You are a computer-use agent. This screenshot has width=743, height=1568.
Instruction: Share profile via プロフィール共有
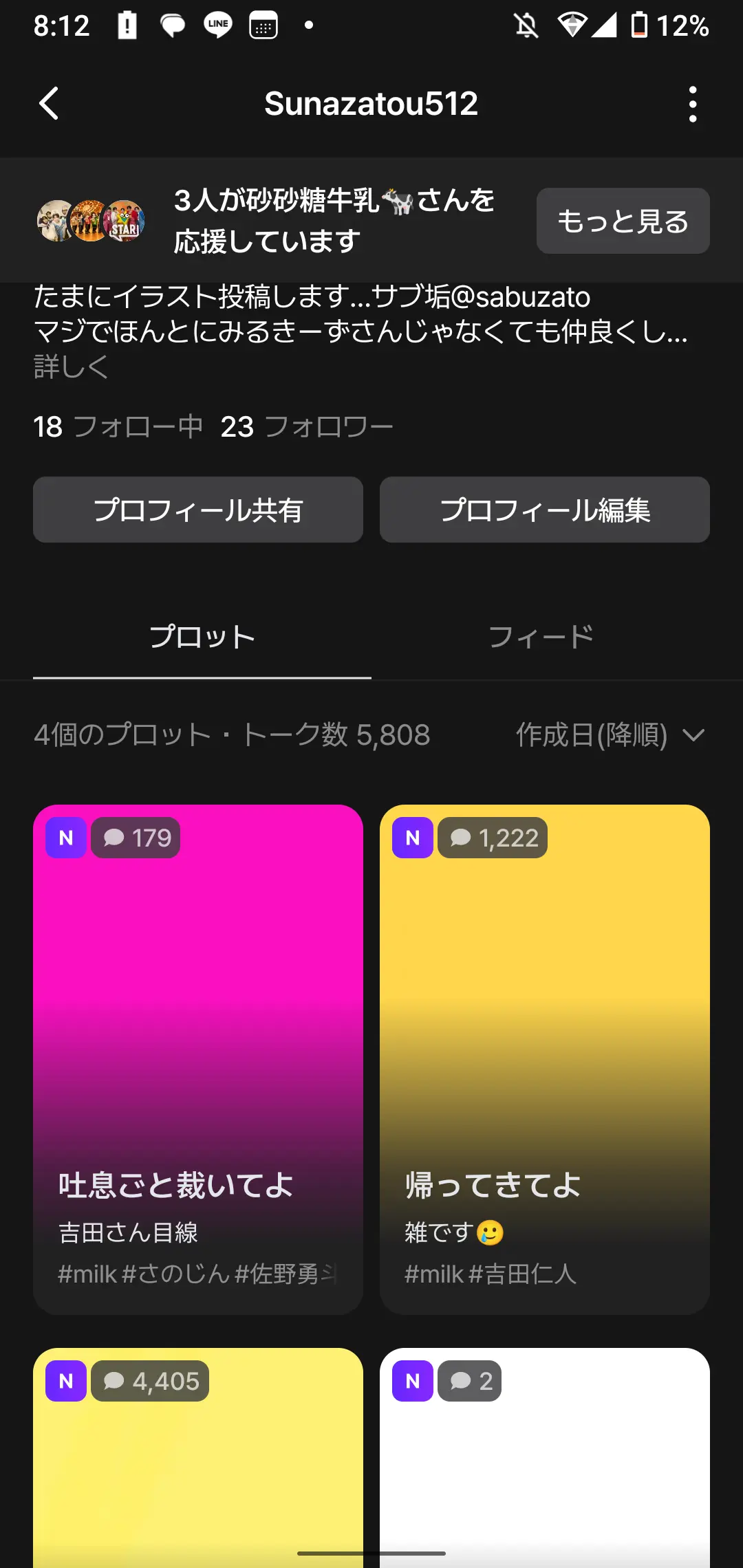pyautogui.click(x=198, y=510)
